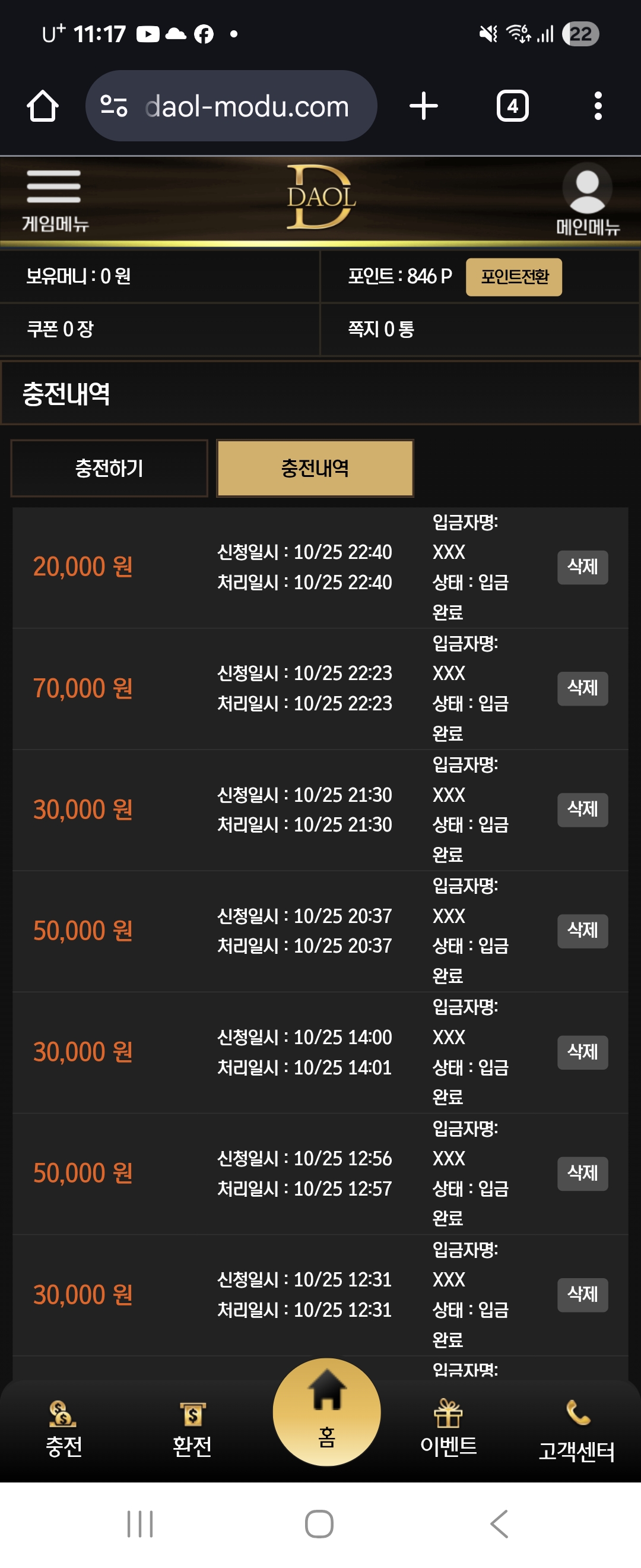
Task: Delete the 20,000 원 entry from 22:40
Action: click(x=582, y=567)
